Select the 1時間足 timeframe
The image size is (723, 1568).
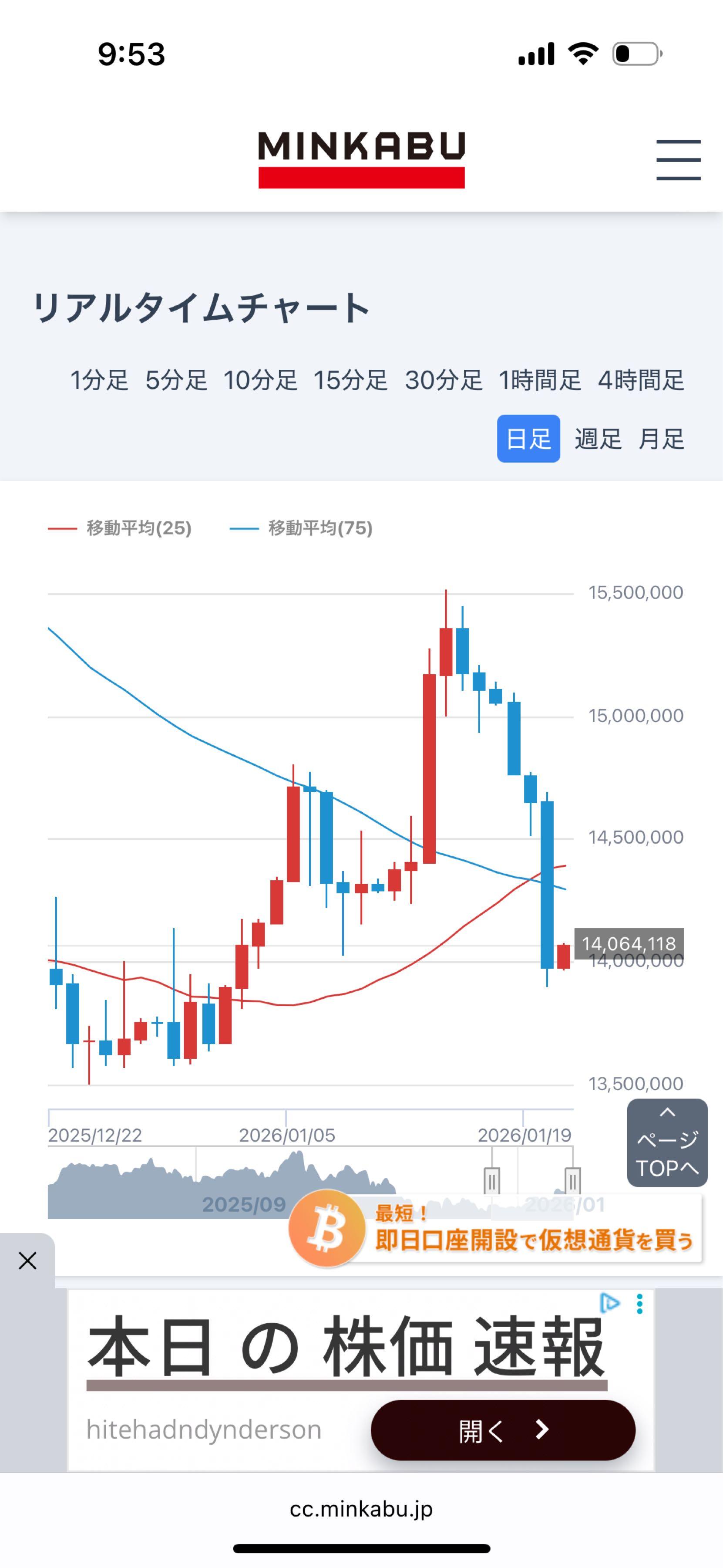click(x=539, y=380)
